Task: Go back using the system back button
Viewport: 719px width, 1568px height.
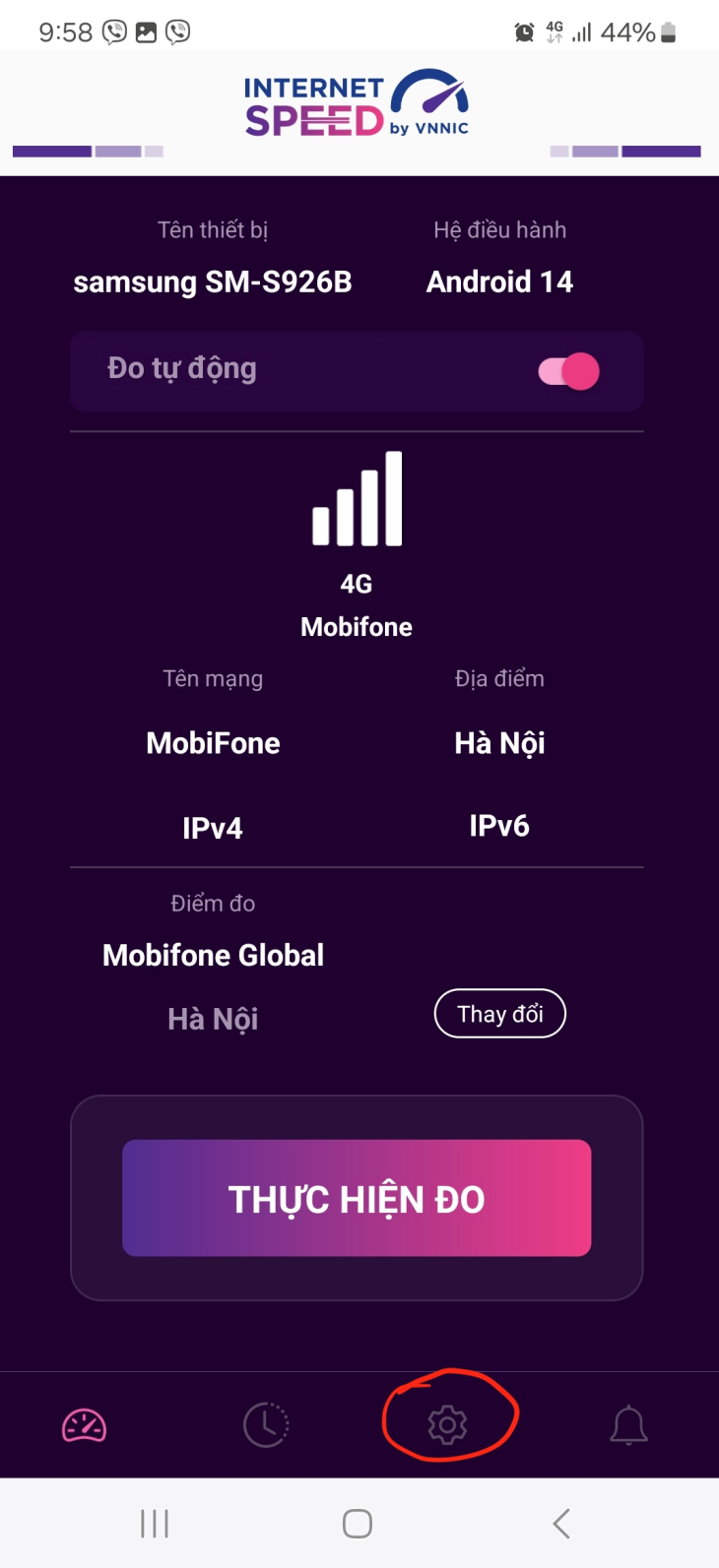Action: (x=561, y=1524)
